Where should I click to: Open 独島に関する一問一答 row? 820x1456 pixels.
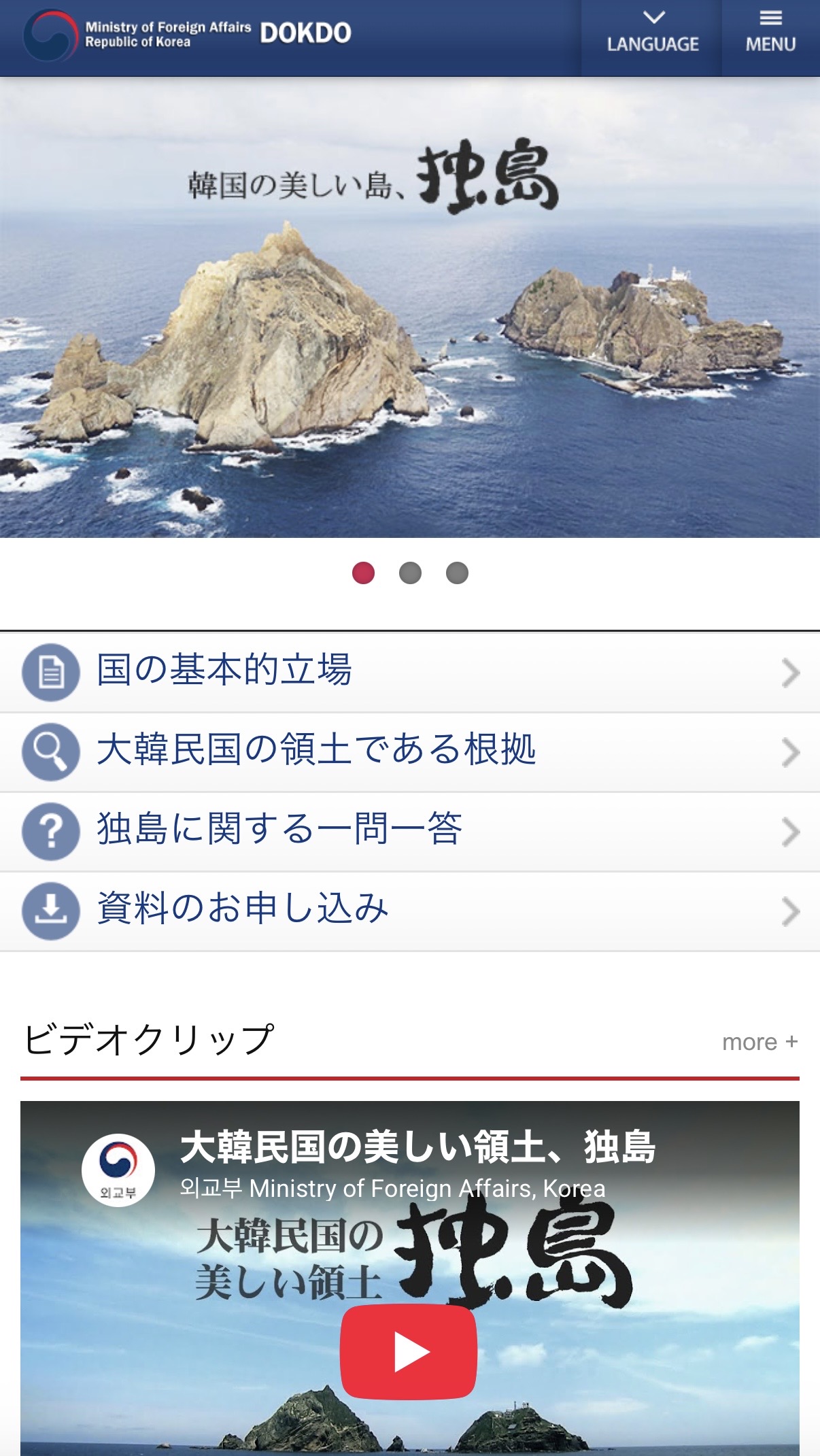(410, 831)
